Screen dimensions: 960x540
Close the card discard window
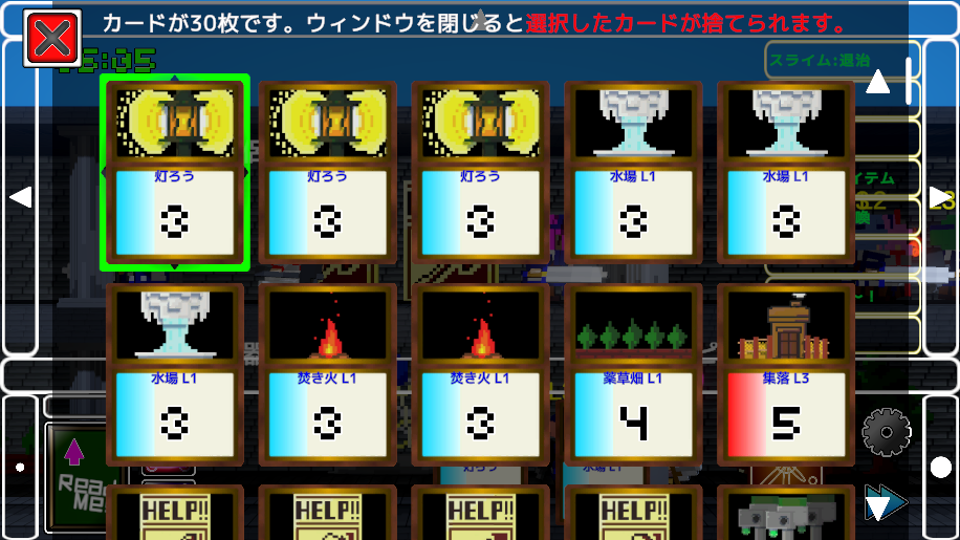click(x=45, y=39)
